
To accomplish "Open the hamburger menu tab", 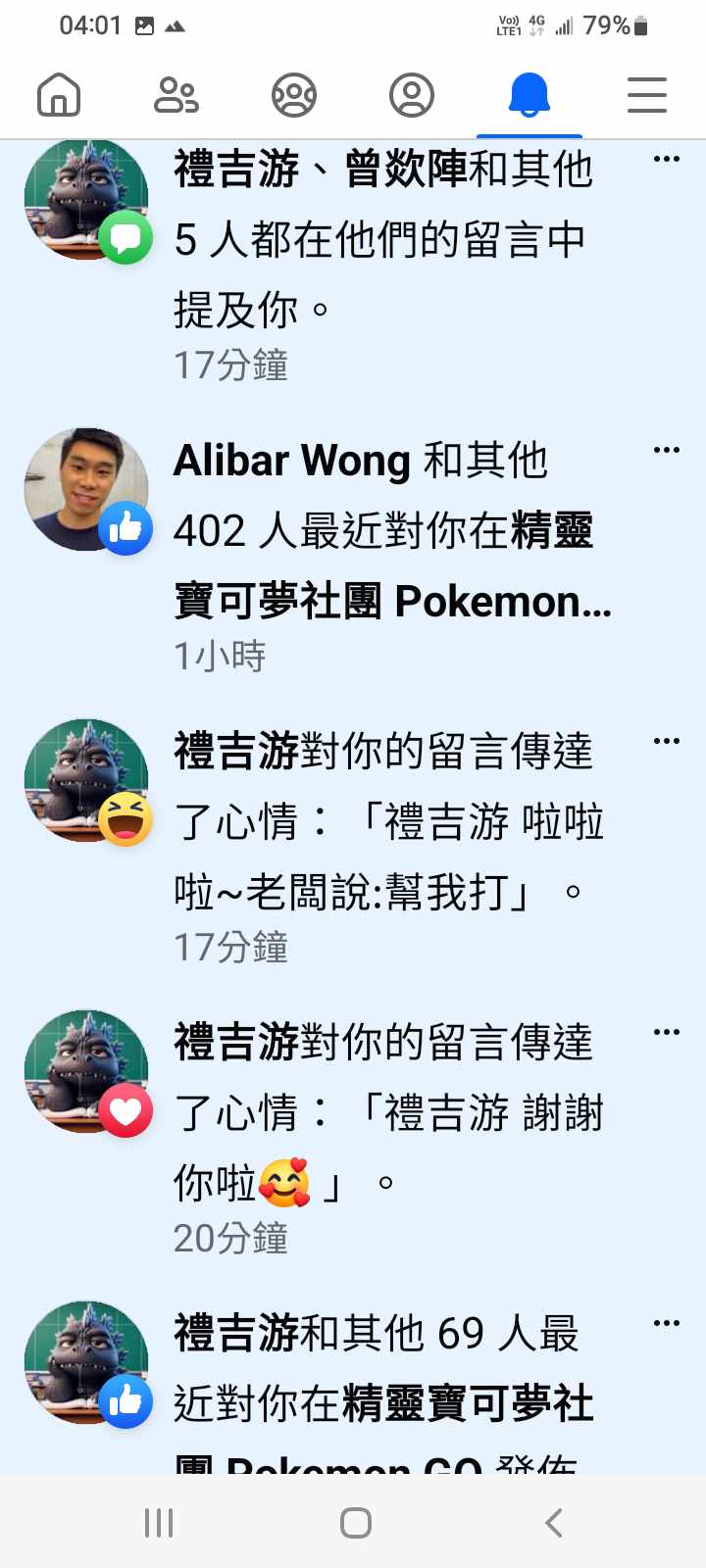I will tap(647, 96).
